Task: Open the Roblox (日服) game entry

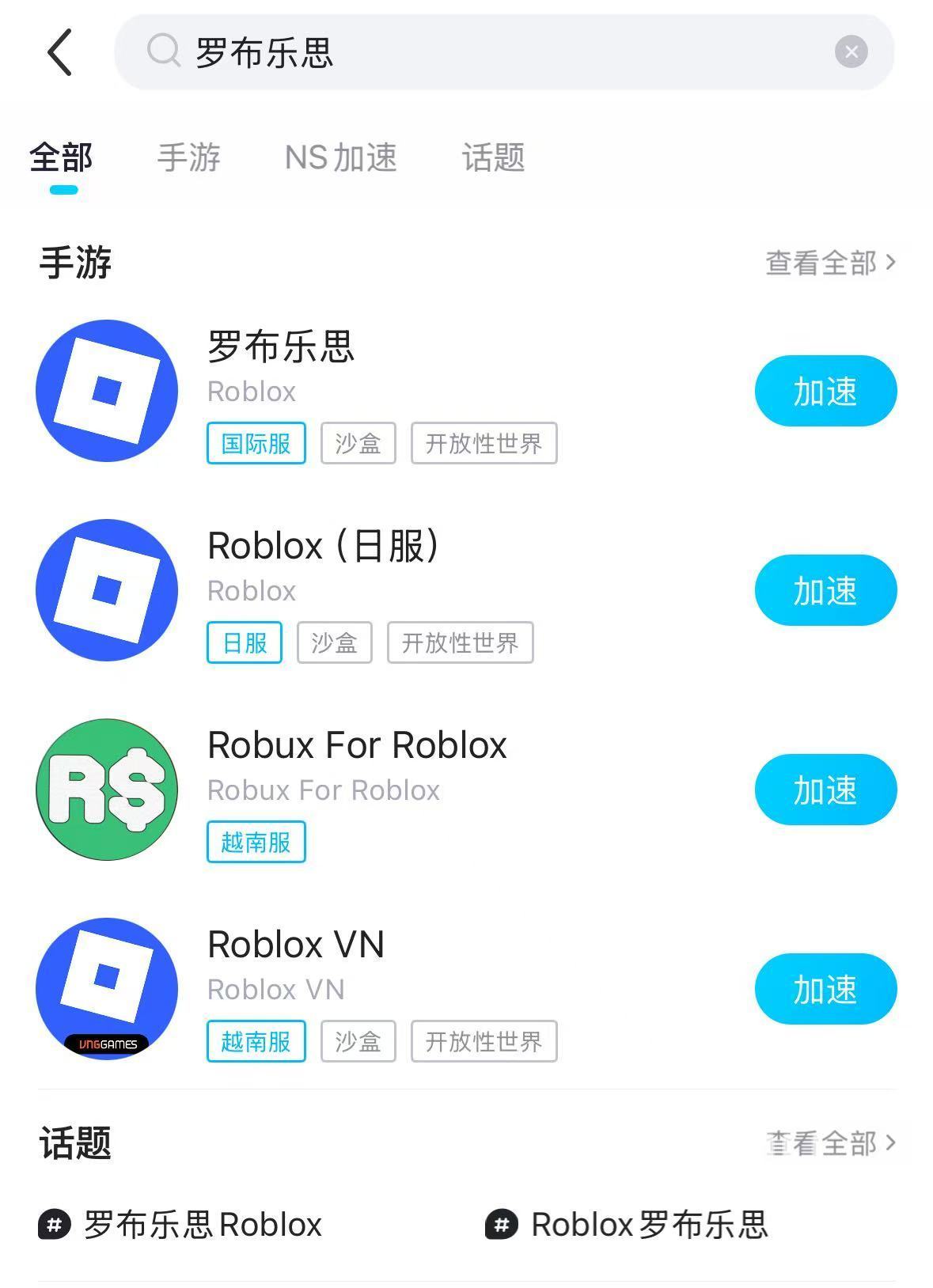Action: pyautogui.click(x=322, y=546)
